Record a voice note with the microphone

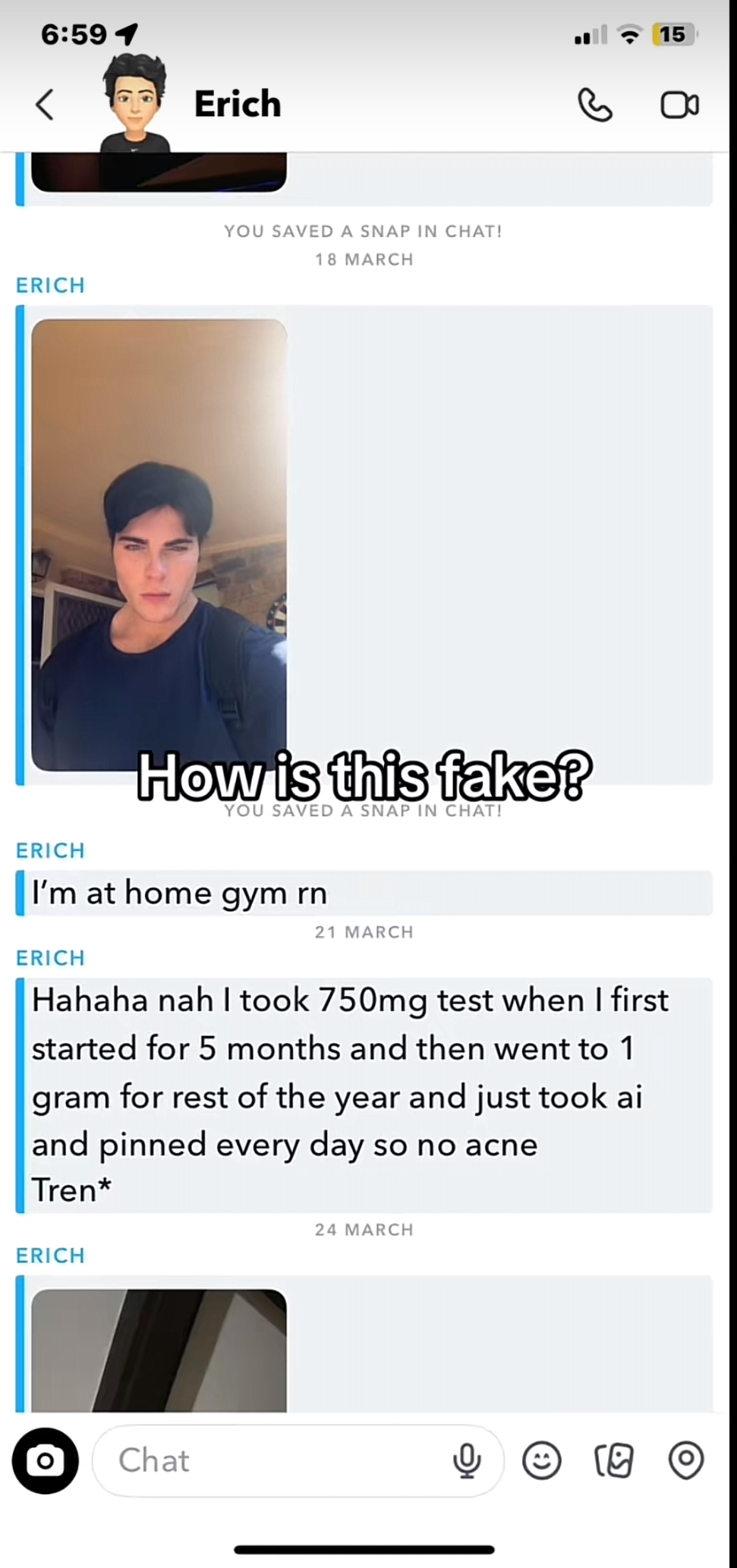point(467,1460)
